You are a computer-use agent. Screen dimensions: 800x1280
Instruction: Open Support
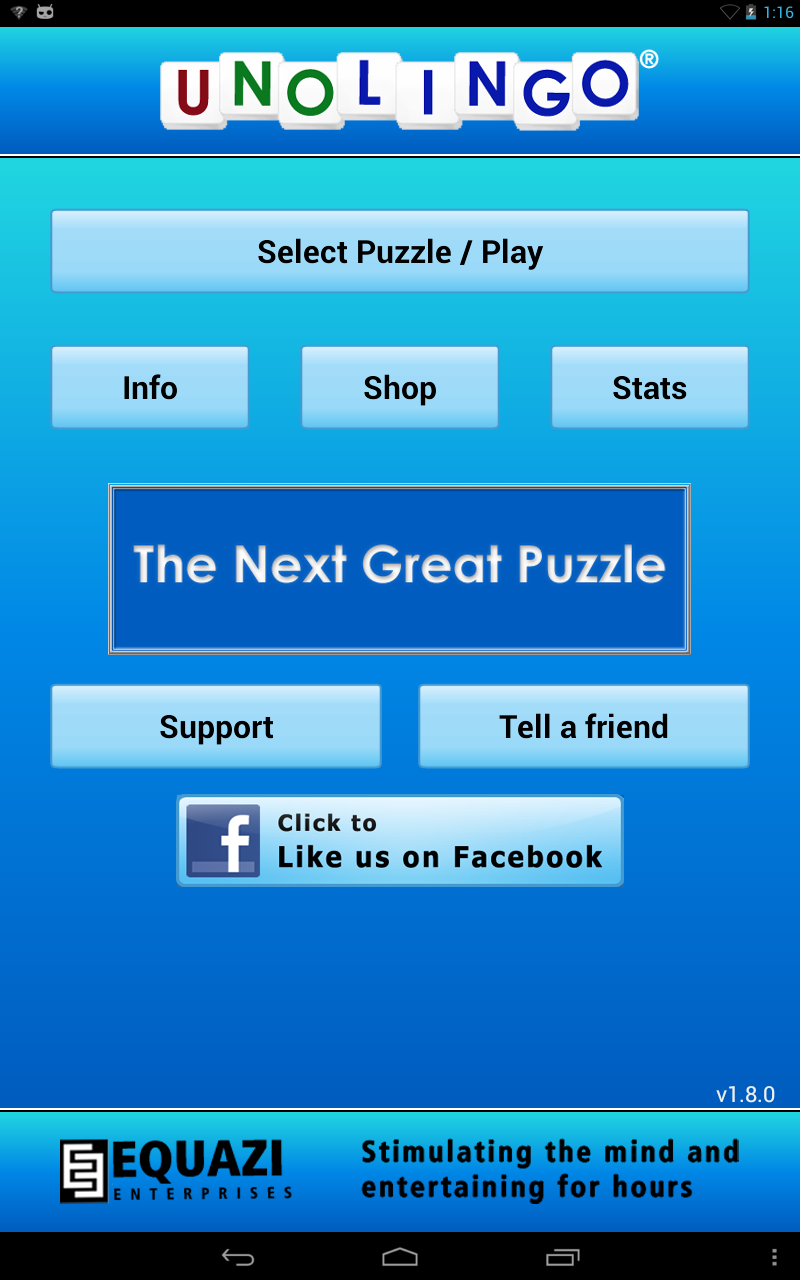point(216,726)
